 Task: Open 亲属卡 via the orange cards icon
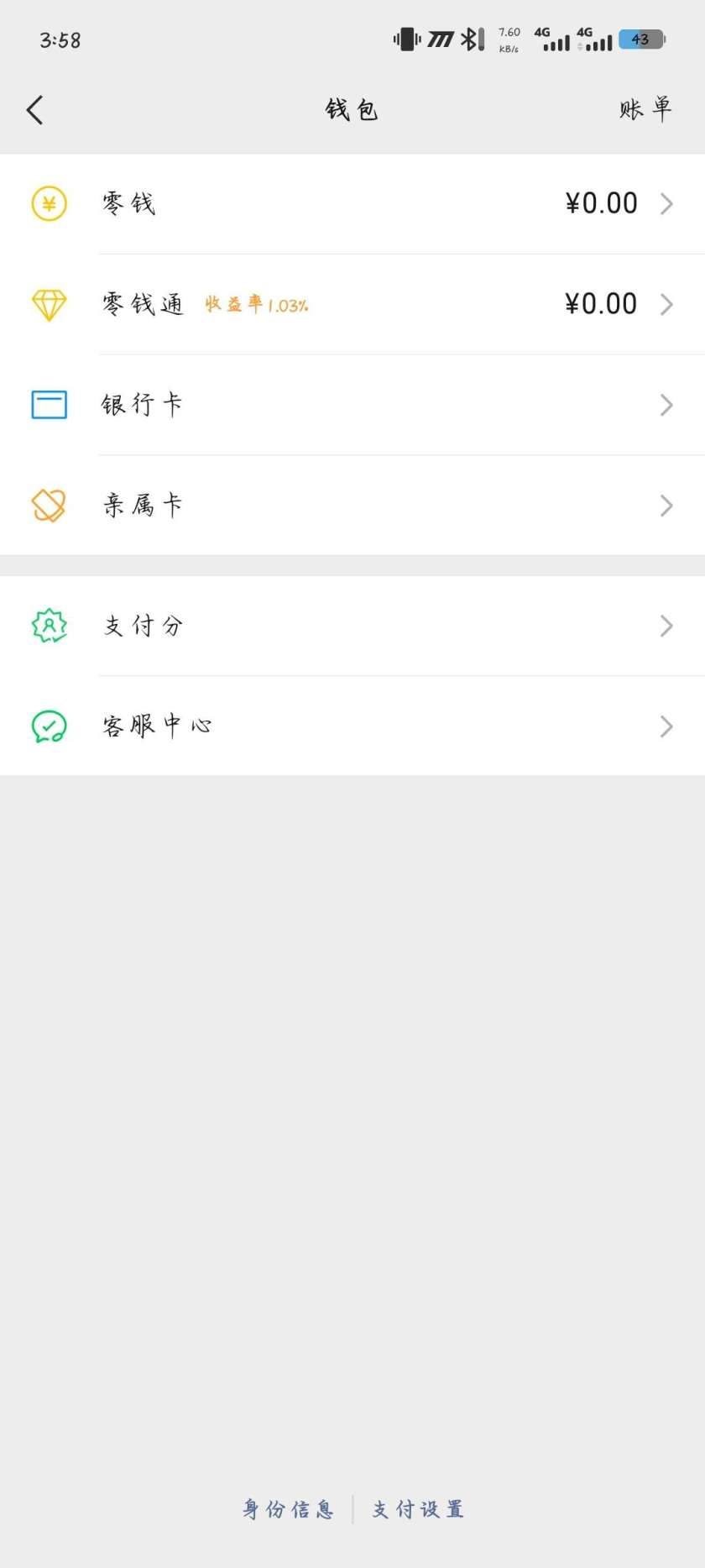tap(49, 505)
